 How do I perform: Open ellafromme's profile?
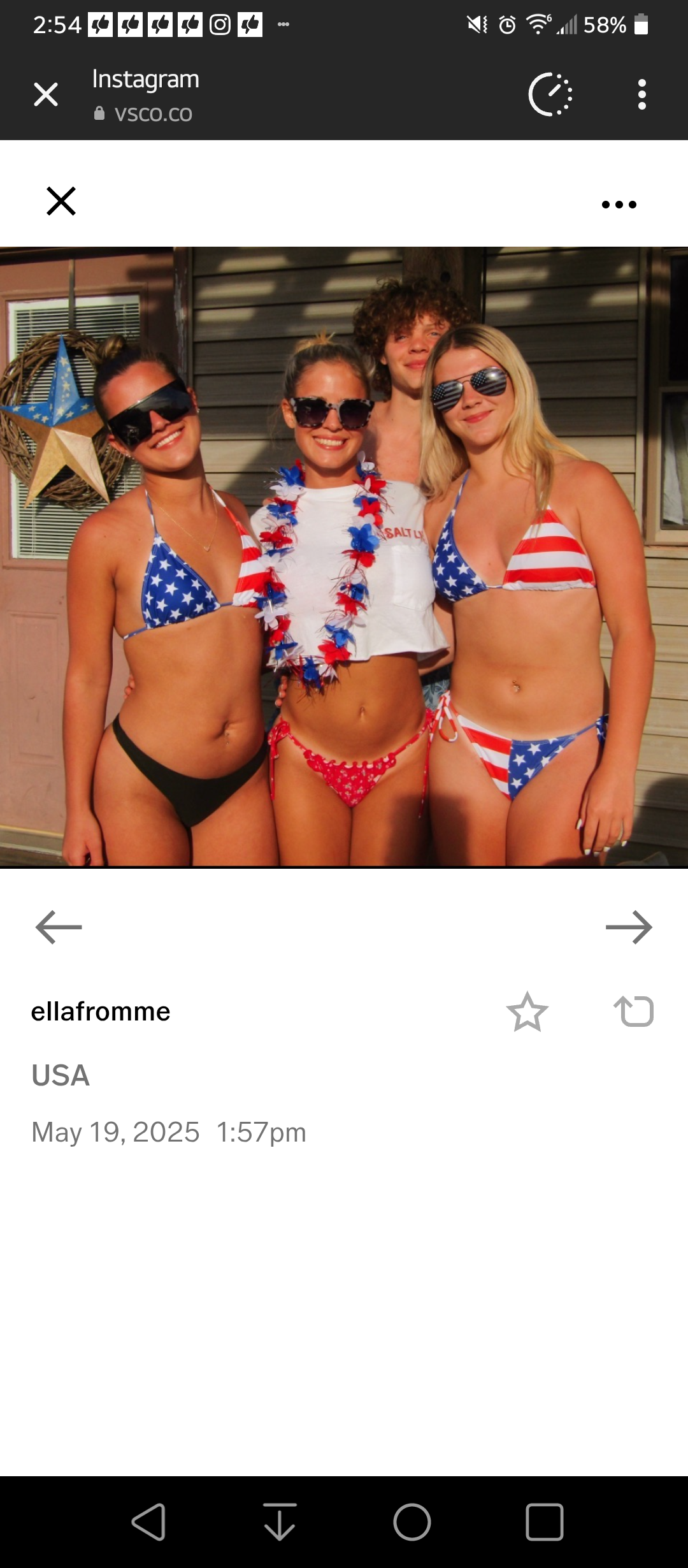point(101,1012)
